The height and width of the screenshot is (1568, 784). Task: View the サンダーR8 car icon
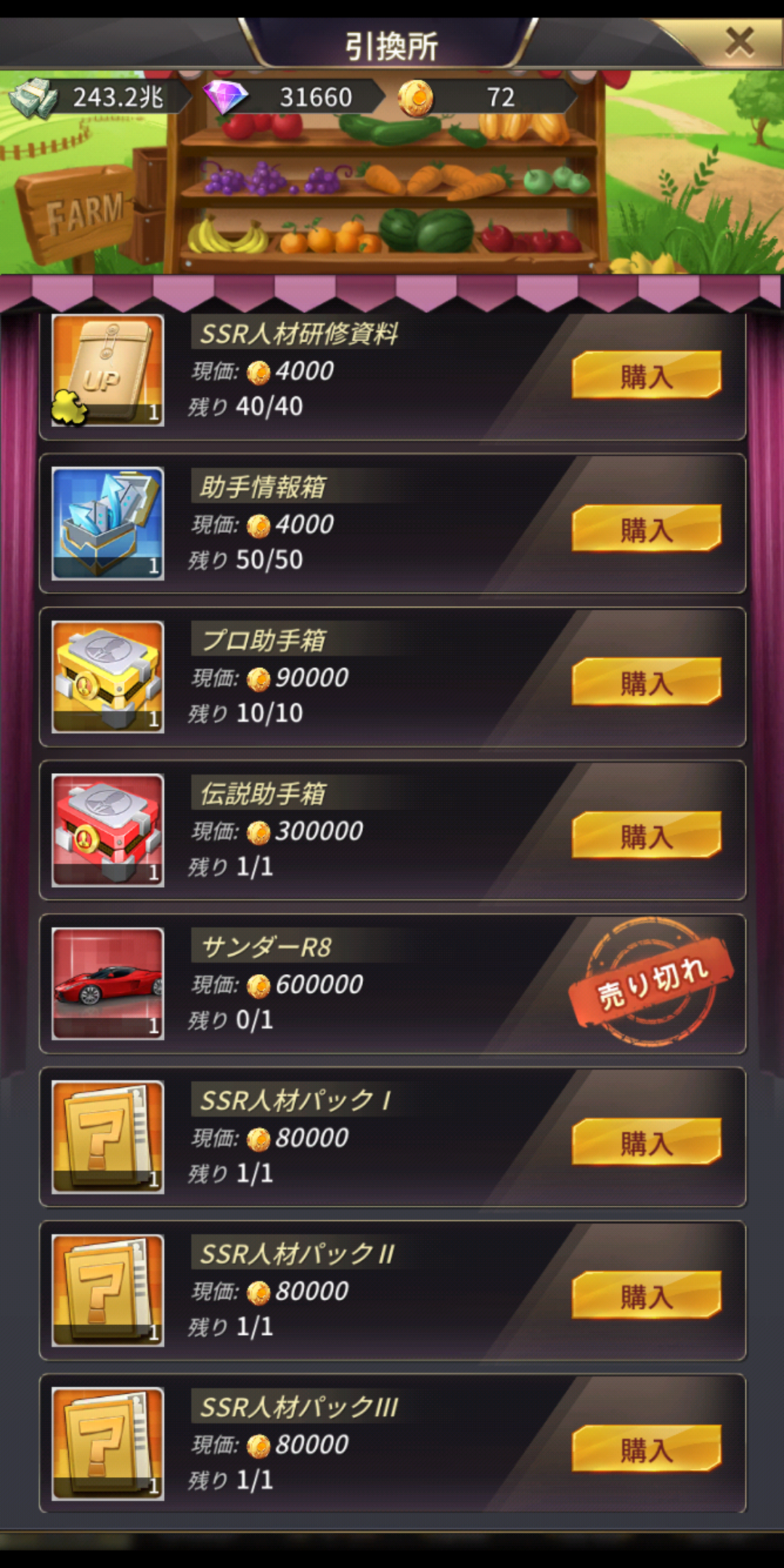[107, 984]
